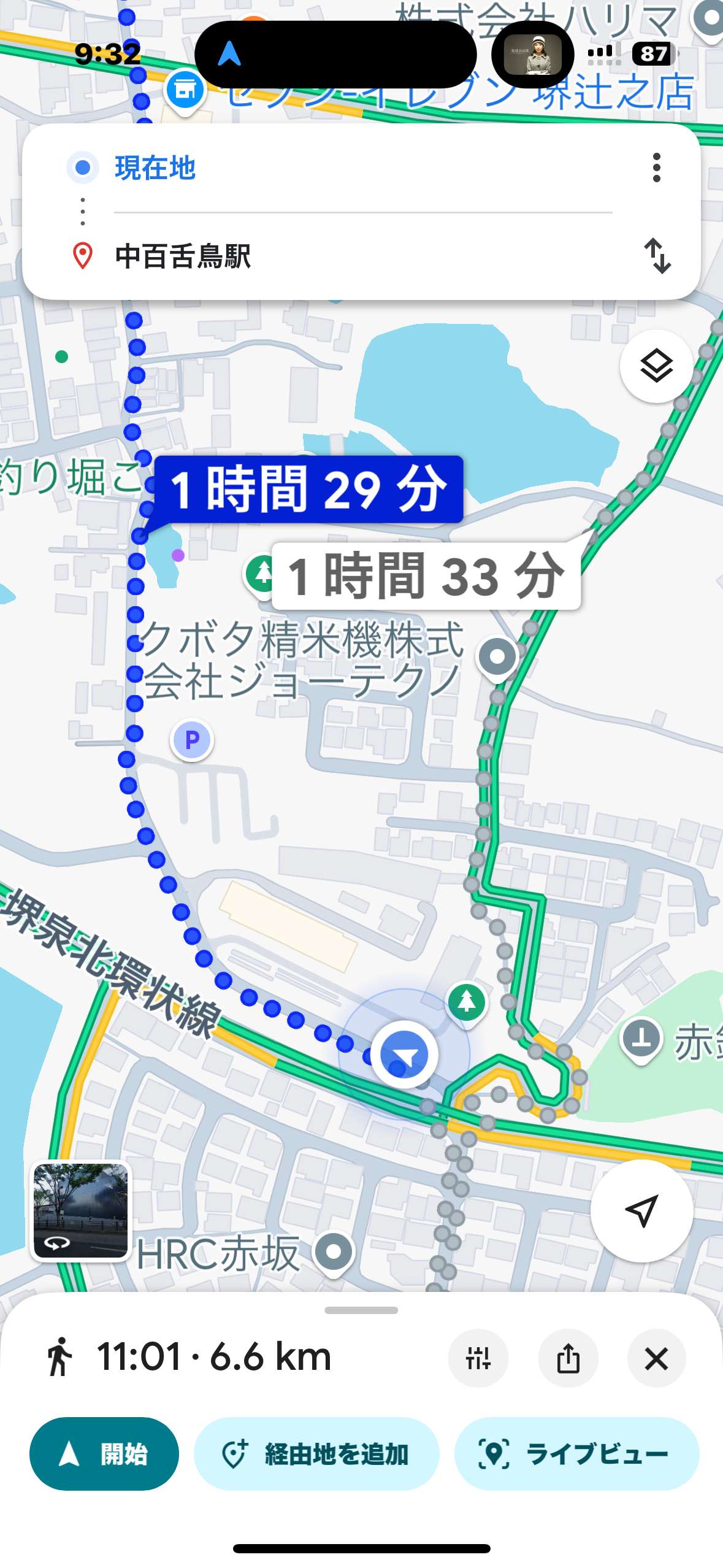Change the destination 中百舌鳥駅
This screenshot has width=723, height=1568.
(362, 256)
